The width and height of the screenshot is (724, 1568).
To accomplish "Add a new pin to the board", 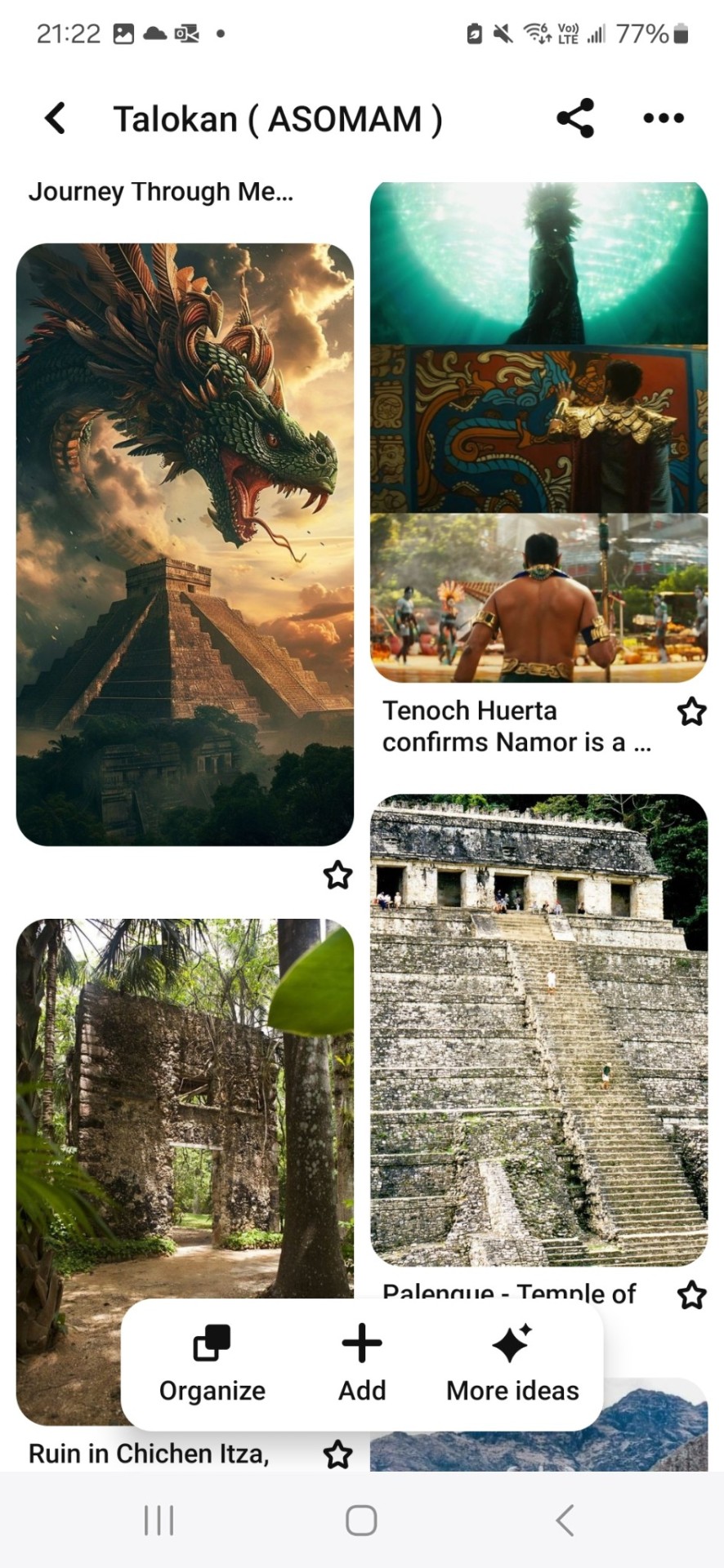I will coord(362,1364).
